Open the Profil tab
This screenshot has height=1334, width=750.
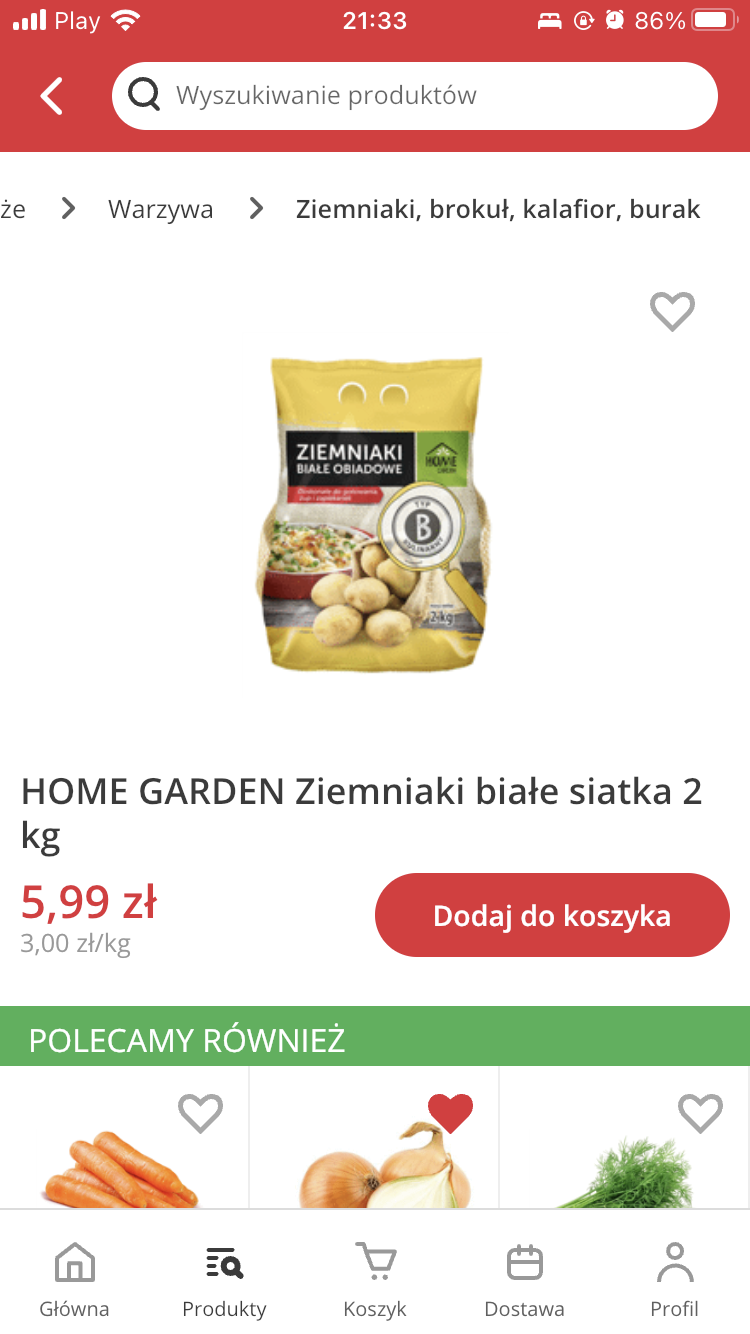[x=674, y=1280]
